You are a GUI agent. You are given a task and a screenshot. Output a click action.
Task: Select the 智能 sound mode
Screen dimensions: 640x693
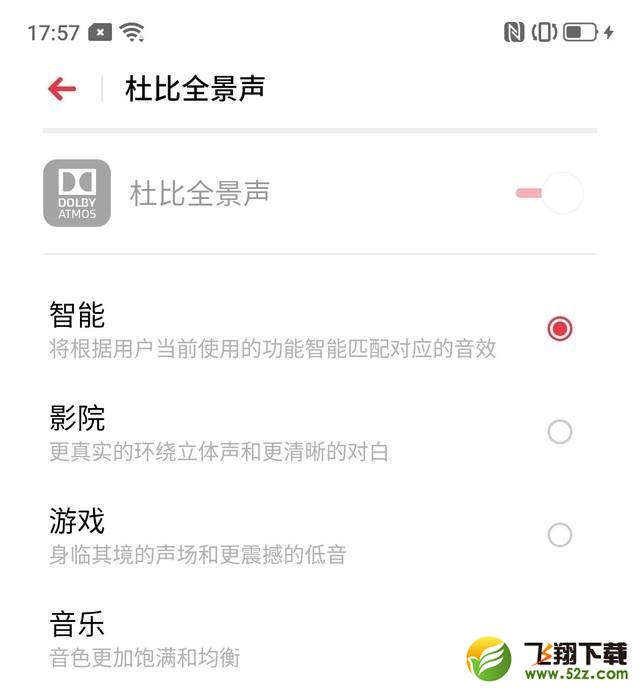click(559, 328)
